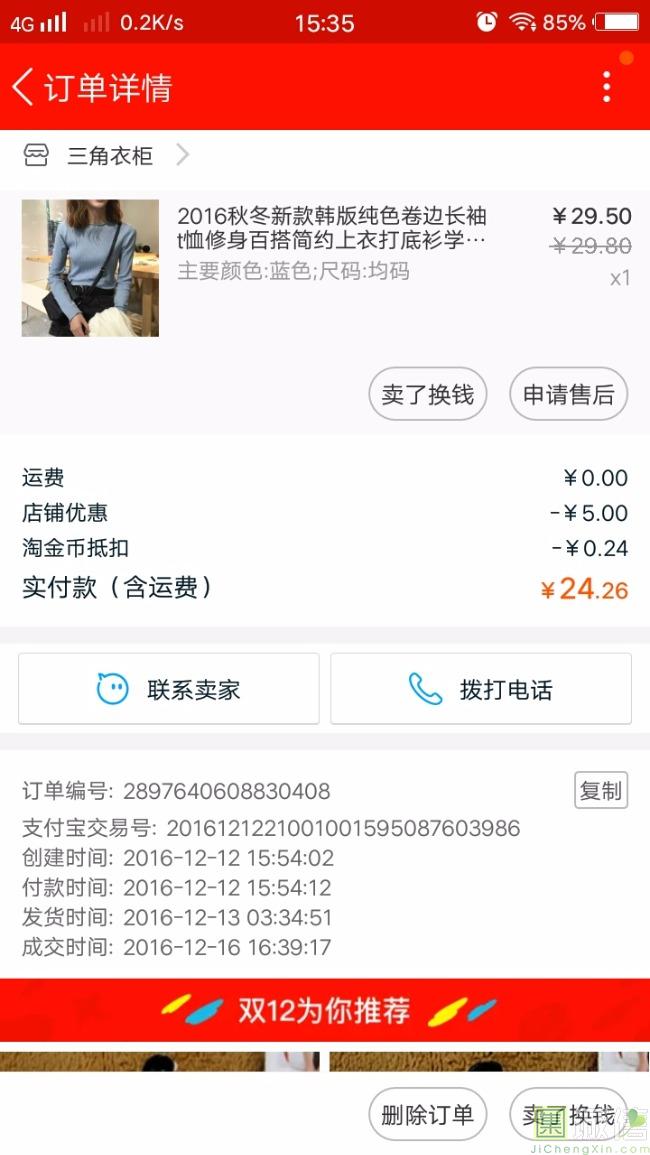Screen dimensions: 650x1155
Task: Go back from the 订单详情 page
Action: pyautogui.click(x=23, y=87)
